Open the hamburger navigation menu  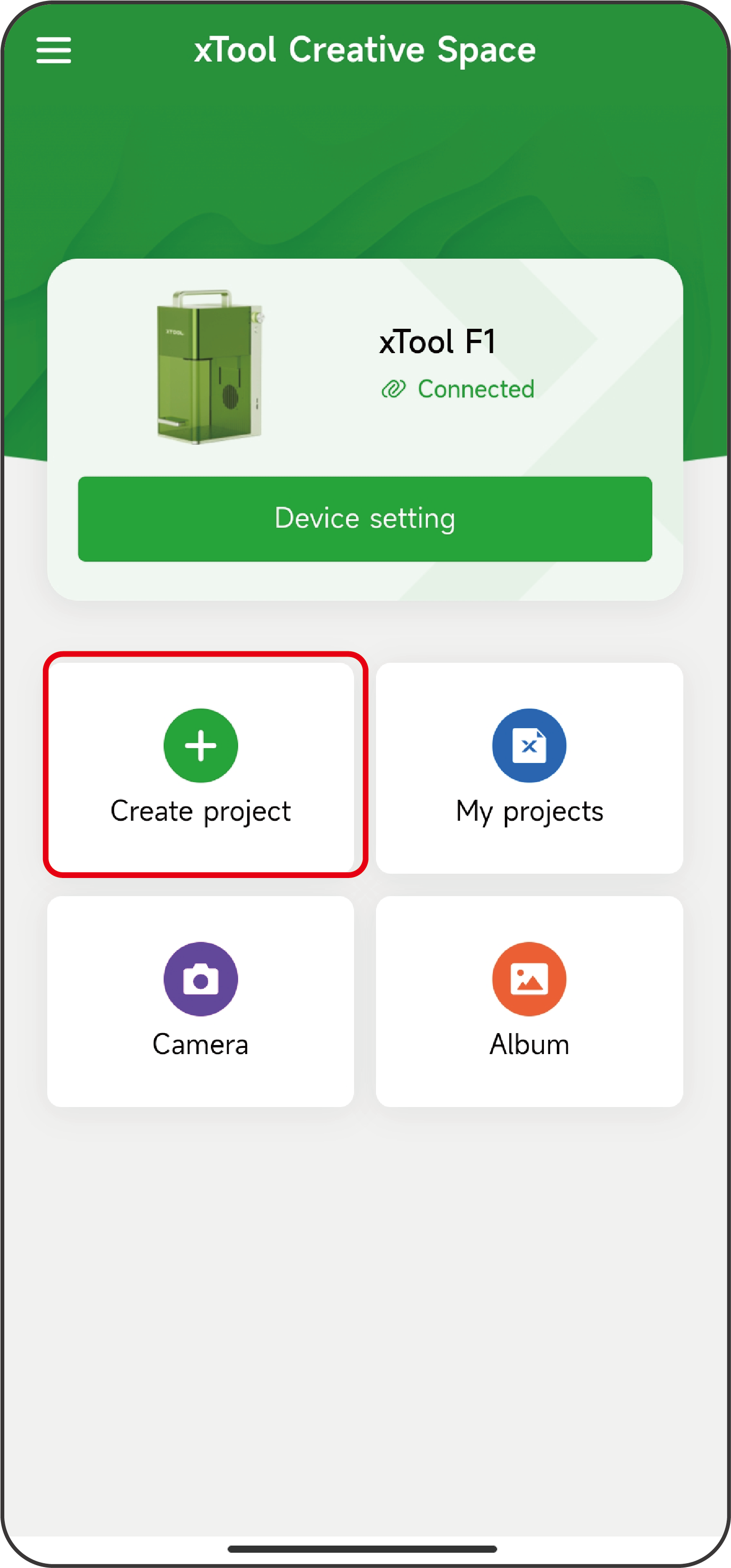pyautogui.click(x=54, y=51)
